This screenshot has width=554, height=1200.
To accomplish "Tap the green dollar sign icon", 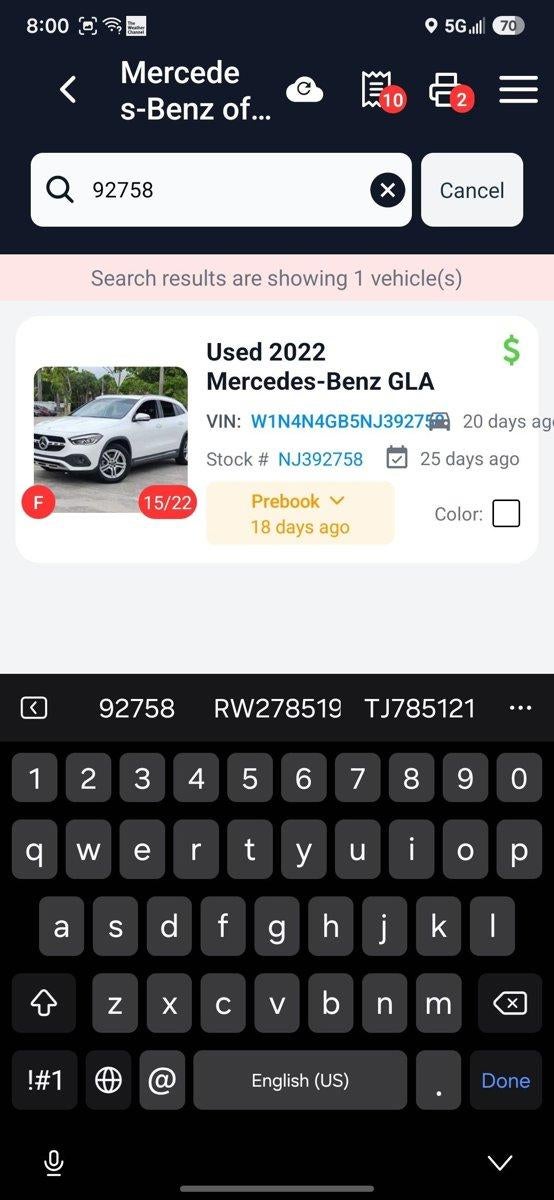I will click(x=511, y=350).
